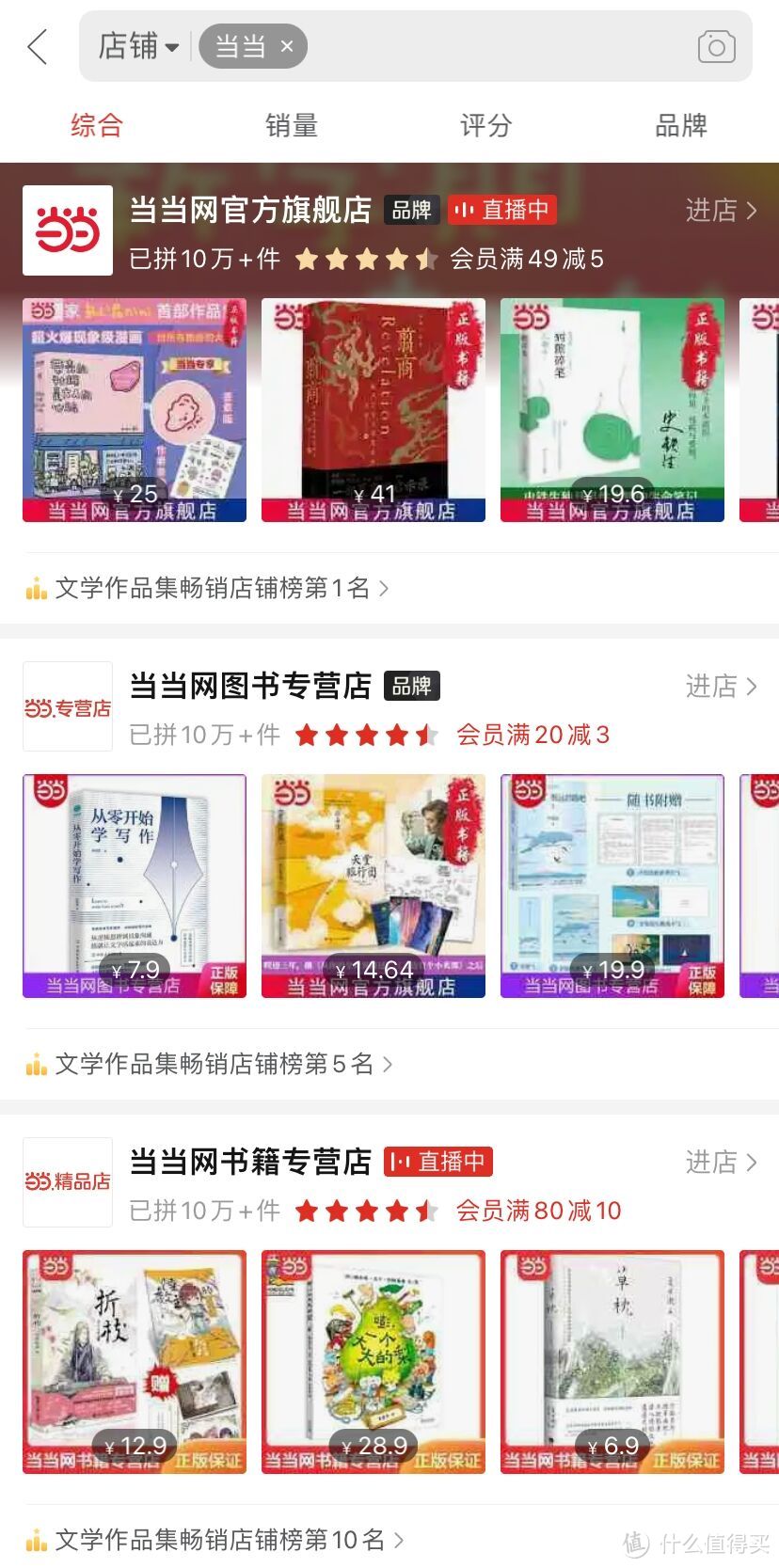Tap the ranking bar-chart icon beside 第1名
Viewport: 779px width, 1568px height.
(x=36, y=587)
